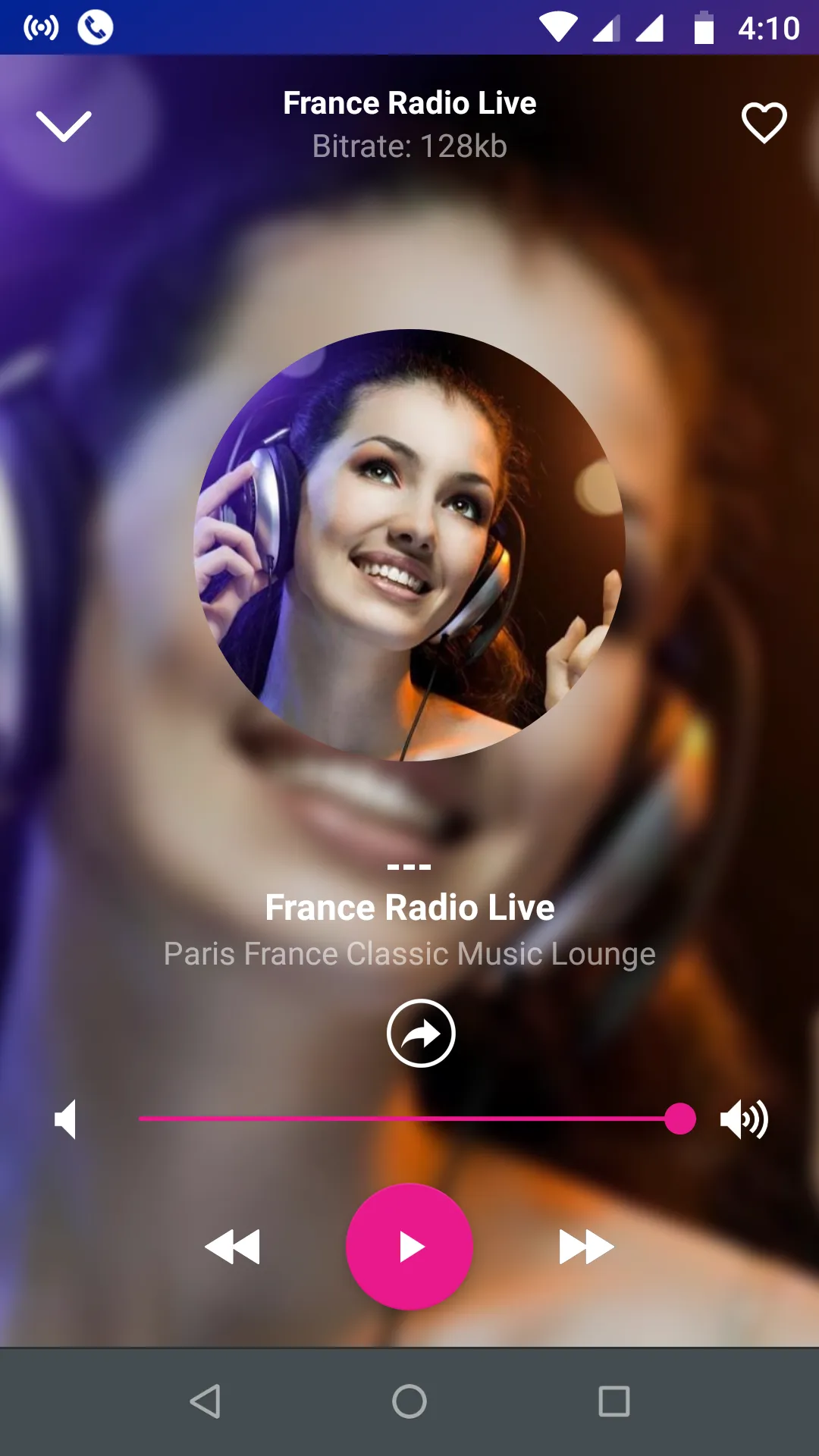Skip to the next station
819x1456 pixels.
tap(586, 1247)
